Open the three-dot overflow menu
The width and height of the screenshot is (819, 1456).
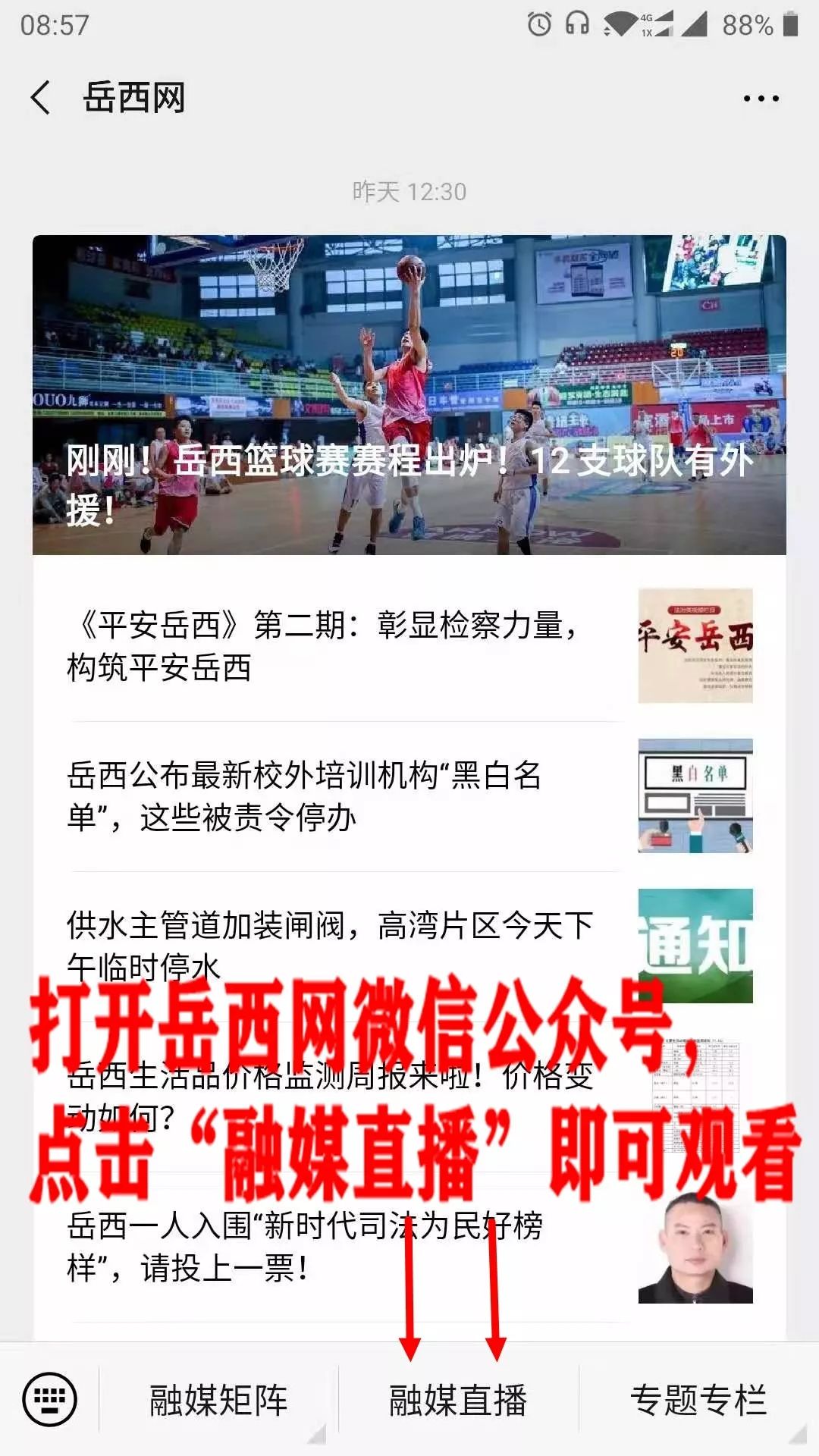point(760,99)
